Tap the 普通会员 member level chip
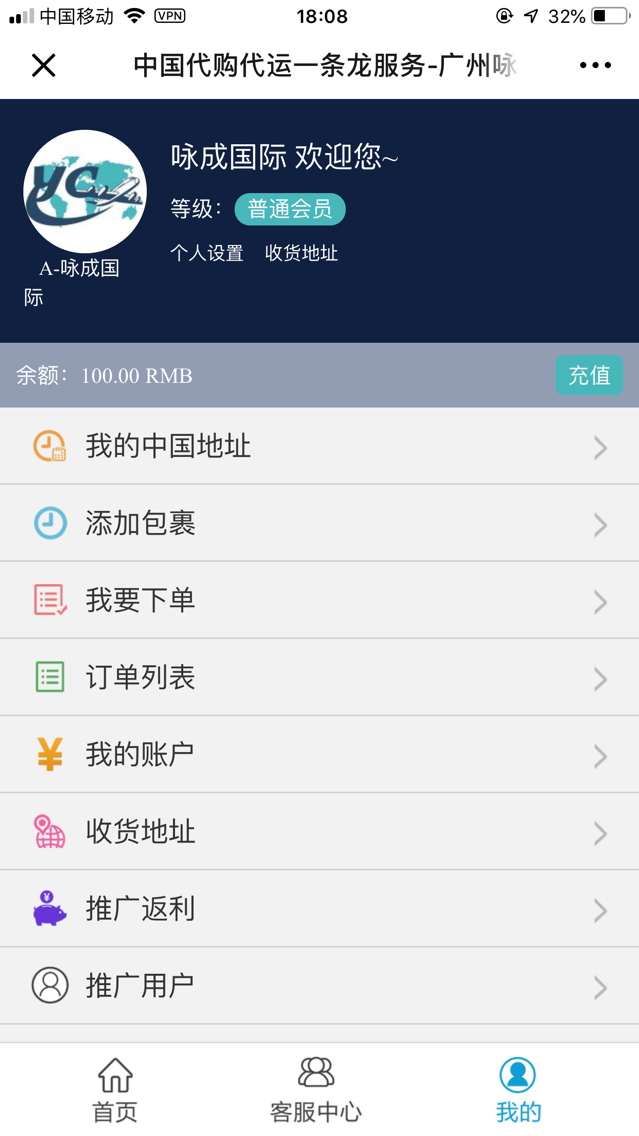Screen dimensions: 639x1136 coord(290,209)
